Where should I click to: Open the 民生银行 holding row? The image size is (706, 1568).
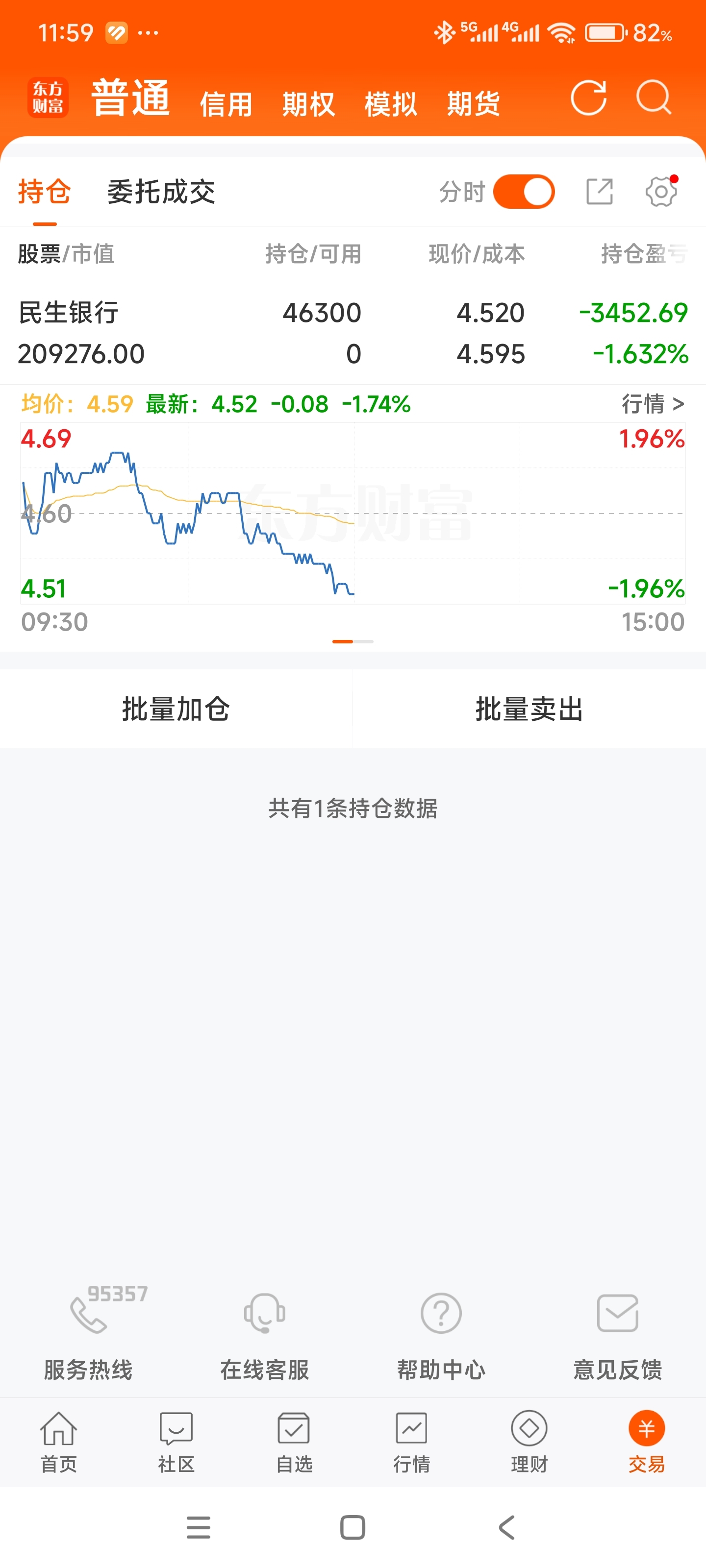coord(353,333)
